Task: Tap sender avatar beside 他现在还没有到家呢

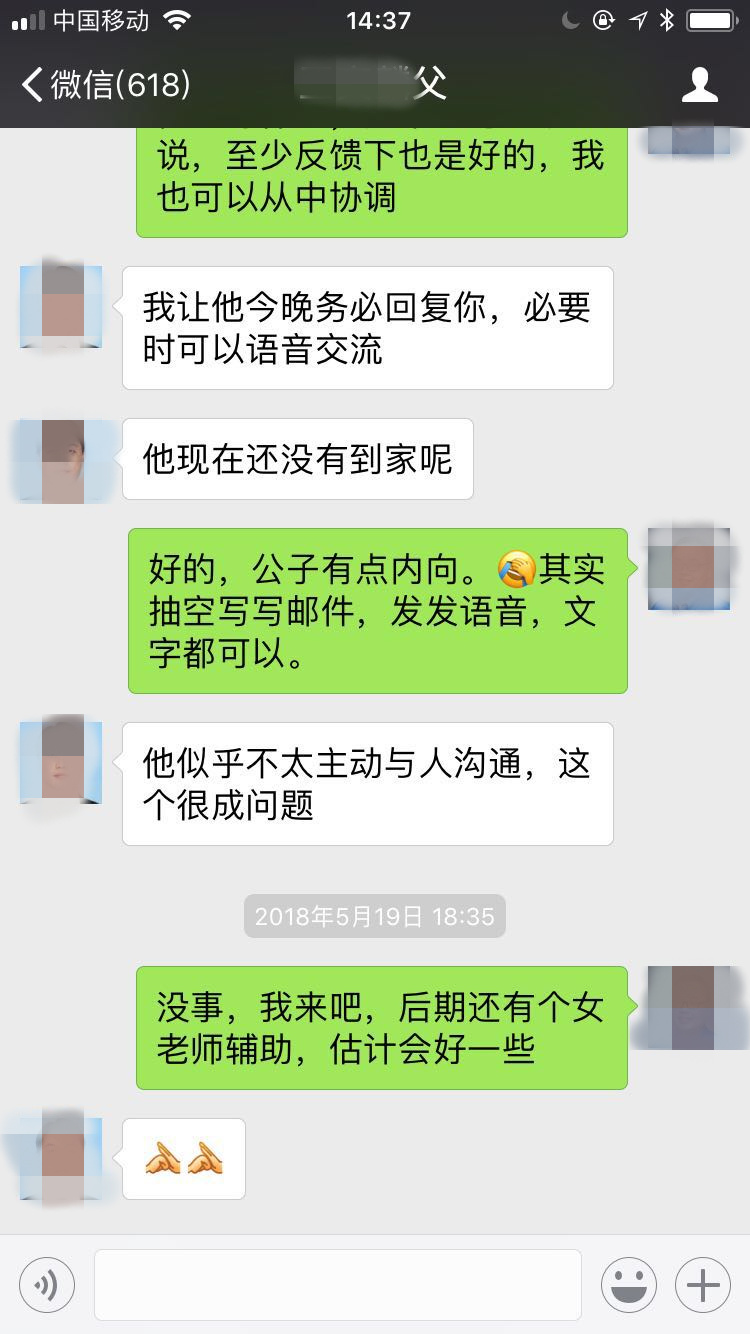Action: [x=61, y=460]
